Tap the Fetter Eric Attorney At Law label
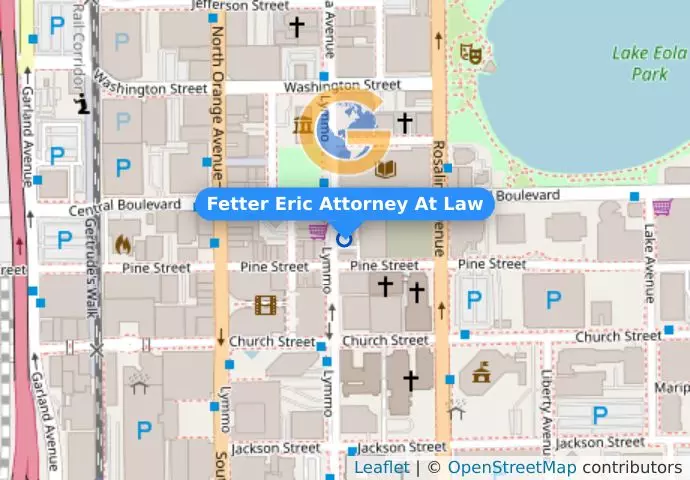 pyautogui.click(x=345, y=204)
